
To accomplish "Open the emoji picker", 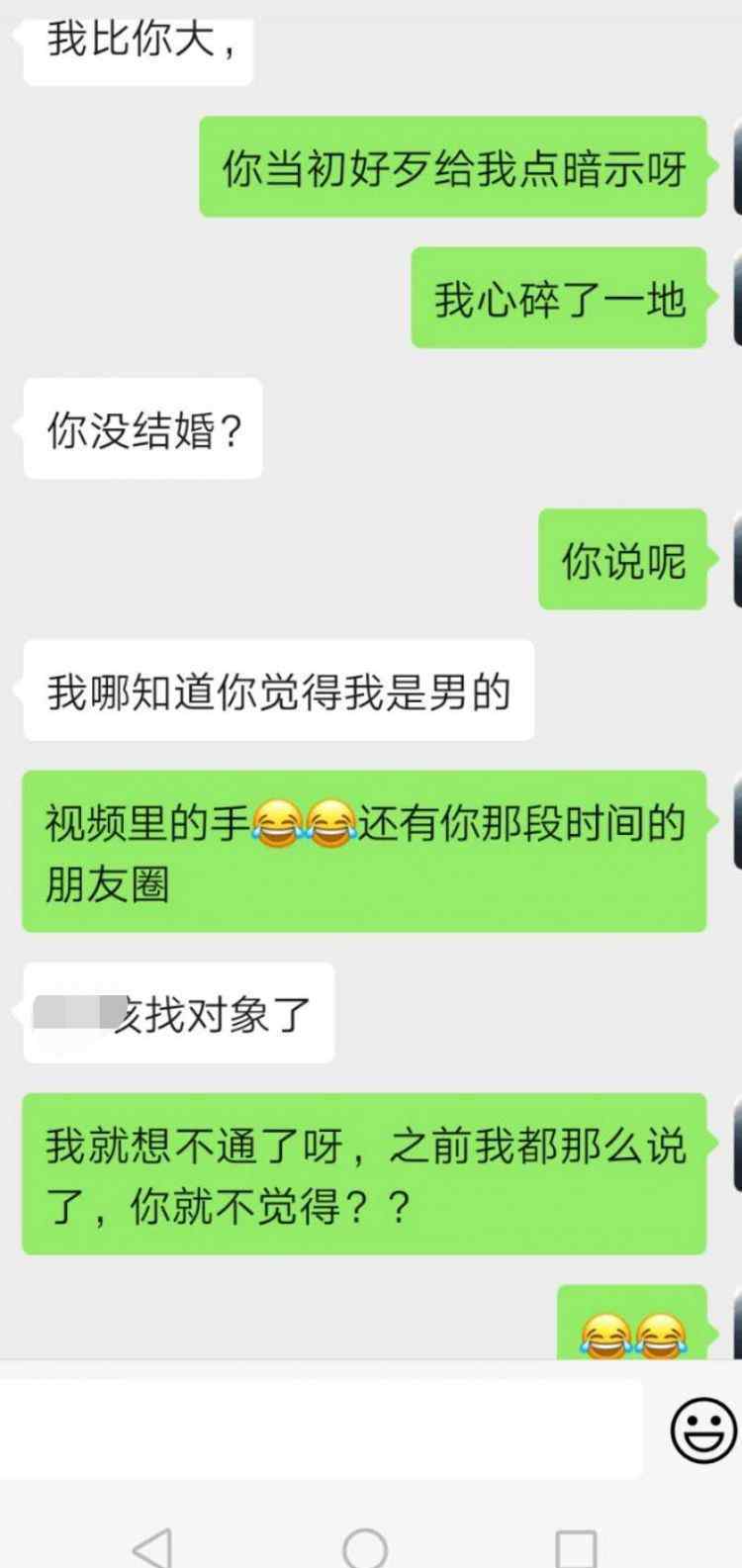I will tap(703, 1429).
